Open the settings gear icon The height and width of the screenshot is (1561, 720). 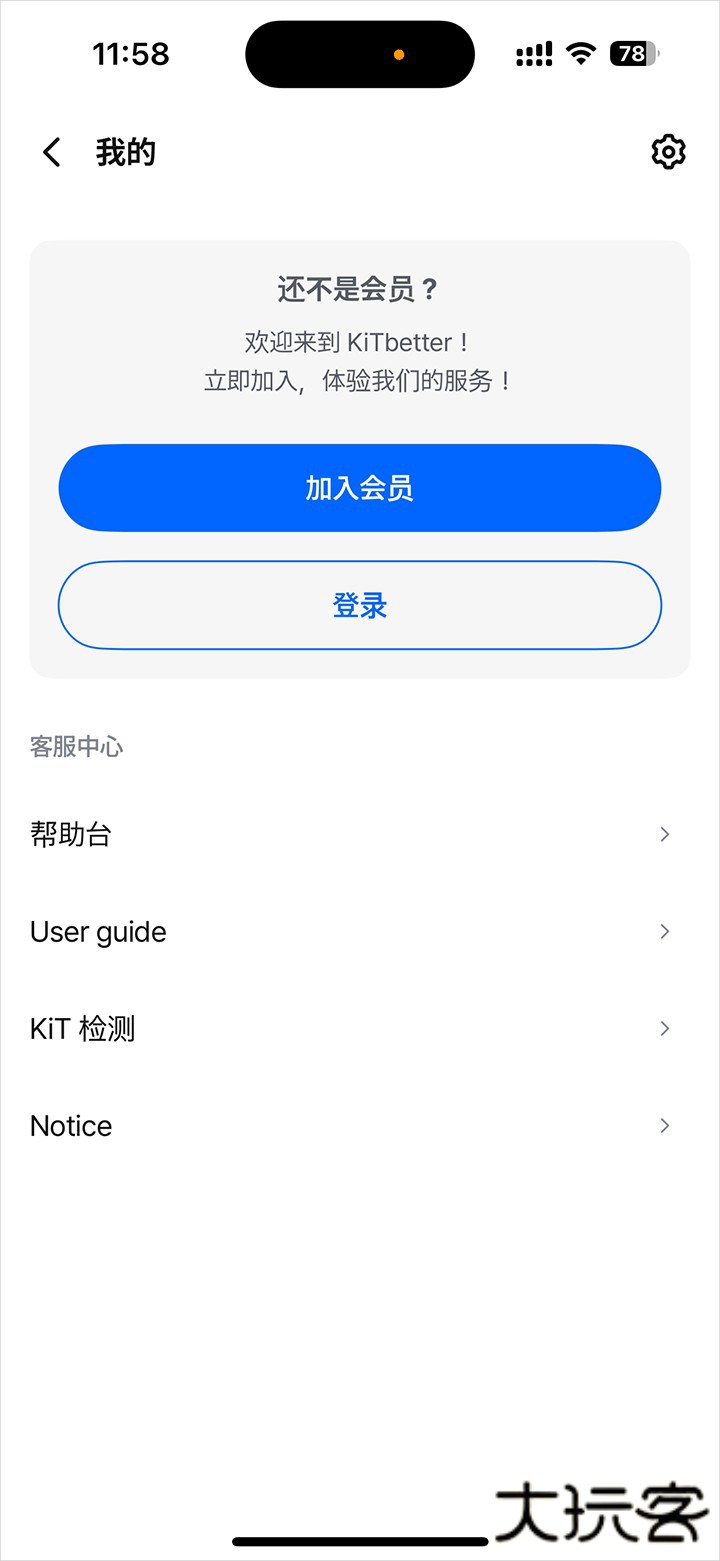tap(668, 152)
